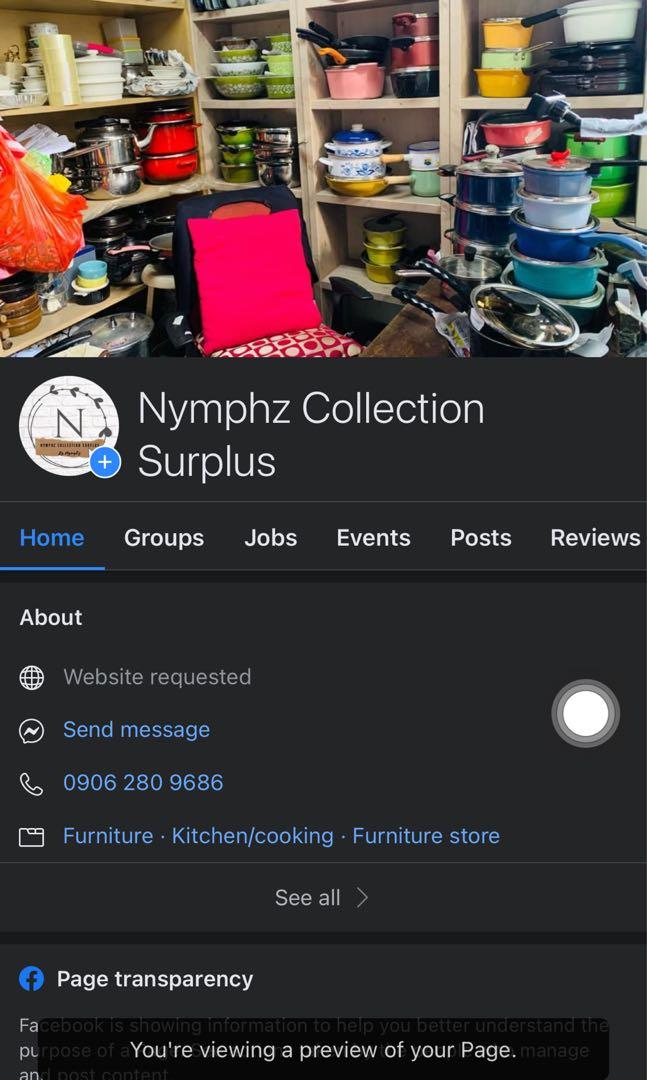Image resolution: width=647 pixels, height=1080 pixels.
Task: Open the Furniture store category link
Action: pos(426,835)
